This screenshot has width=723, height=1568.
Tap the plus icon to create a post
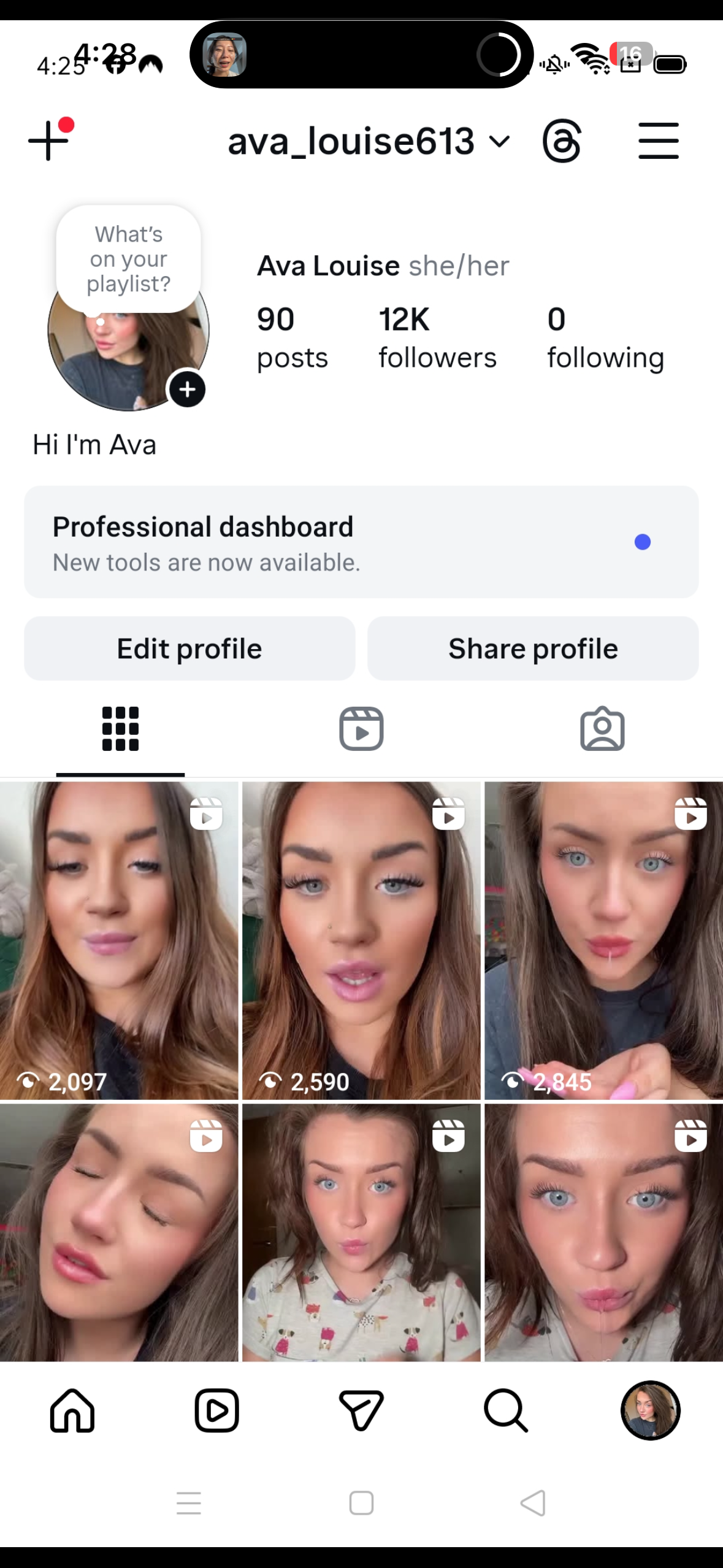[48, 140]
